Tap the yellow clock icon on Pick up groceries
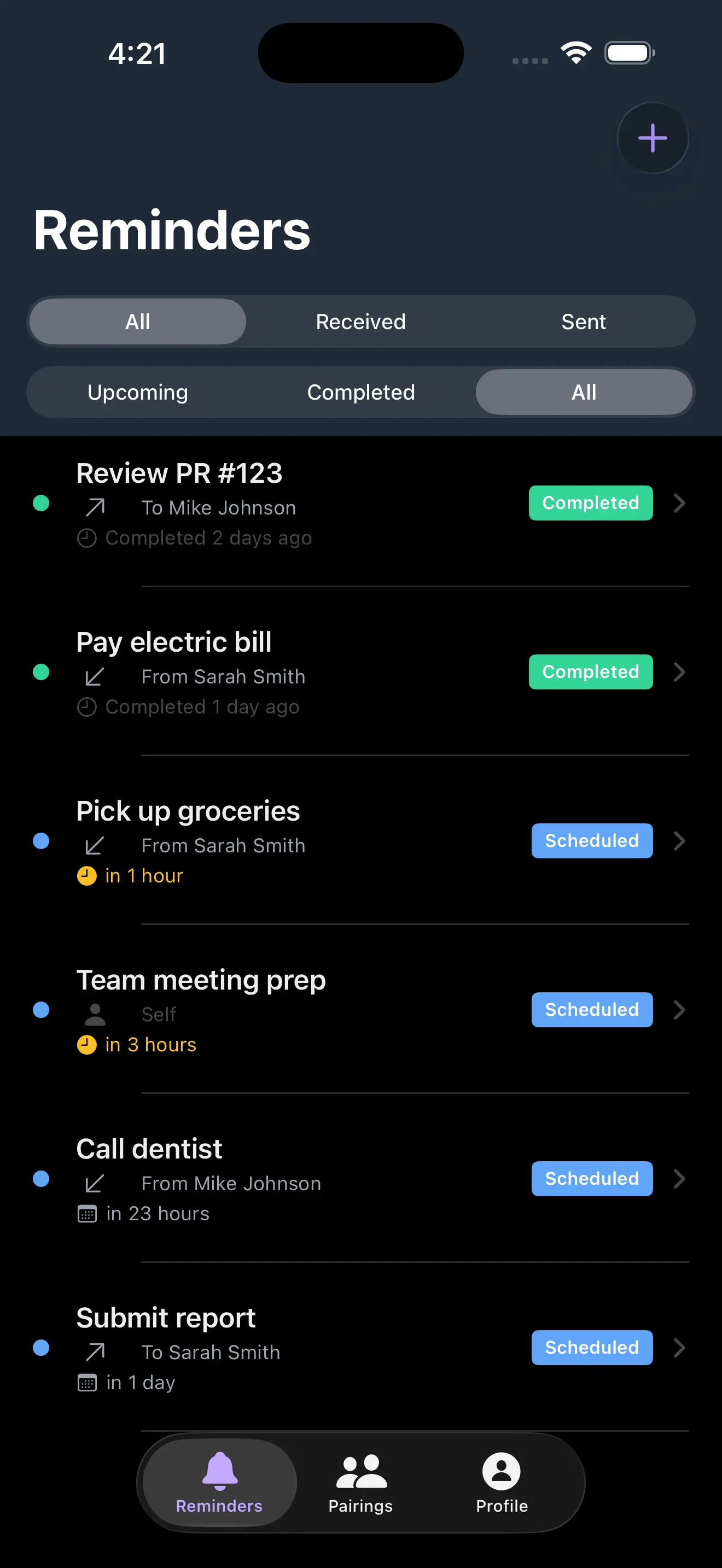The height and width of the screenshot is (1568, 722). pos(86,875)
